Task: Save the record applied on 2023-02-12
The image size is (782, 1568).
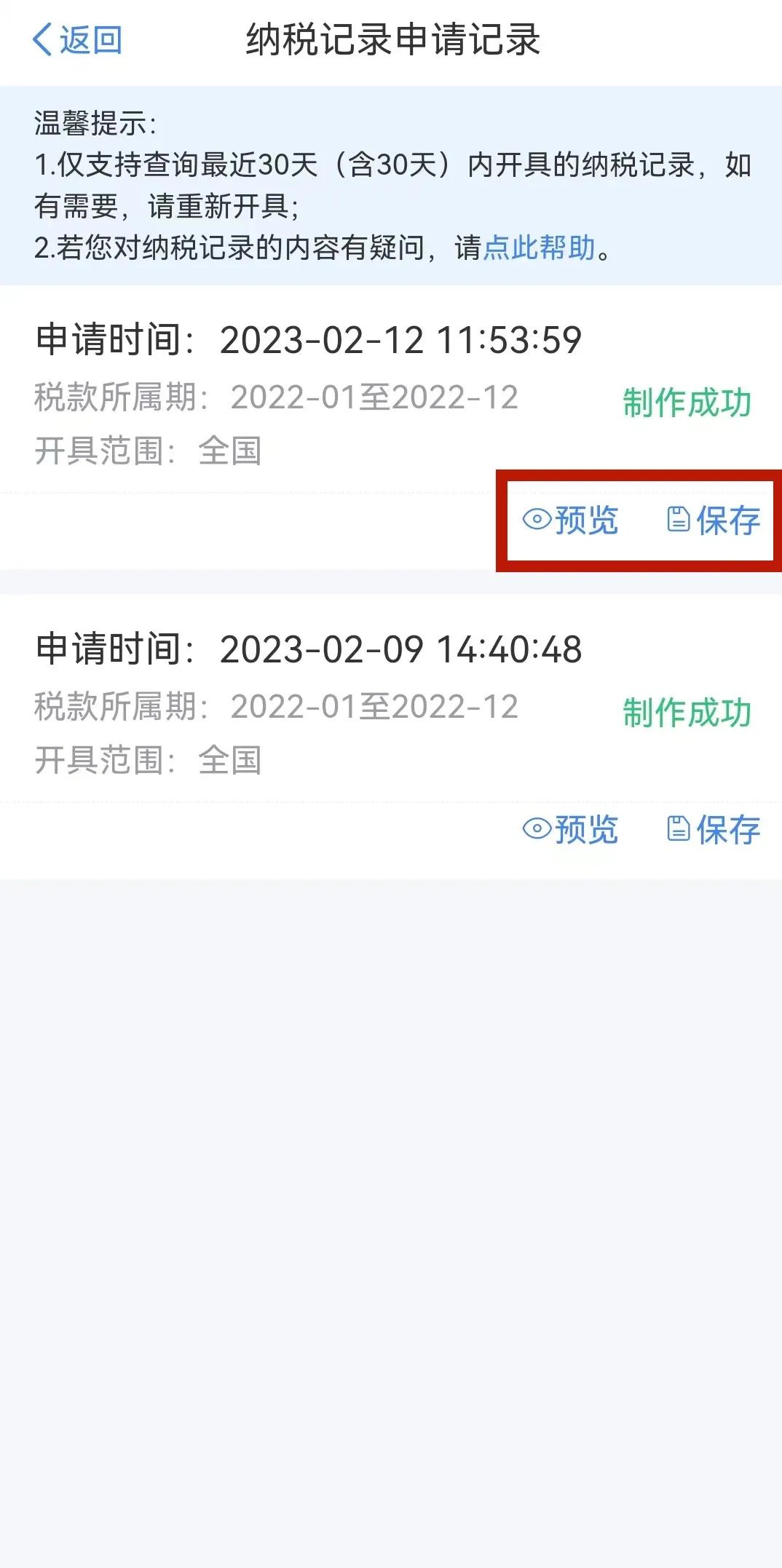Action: tap(714, 520)
